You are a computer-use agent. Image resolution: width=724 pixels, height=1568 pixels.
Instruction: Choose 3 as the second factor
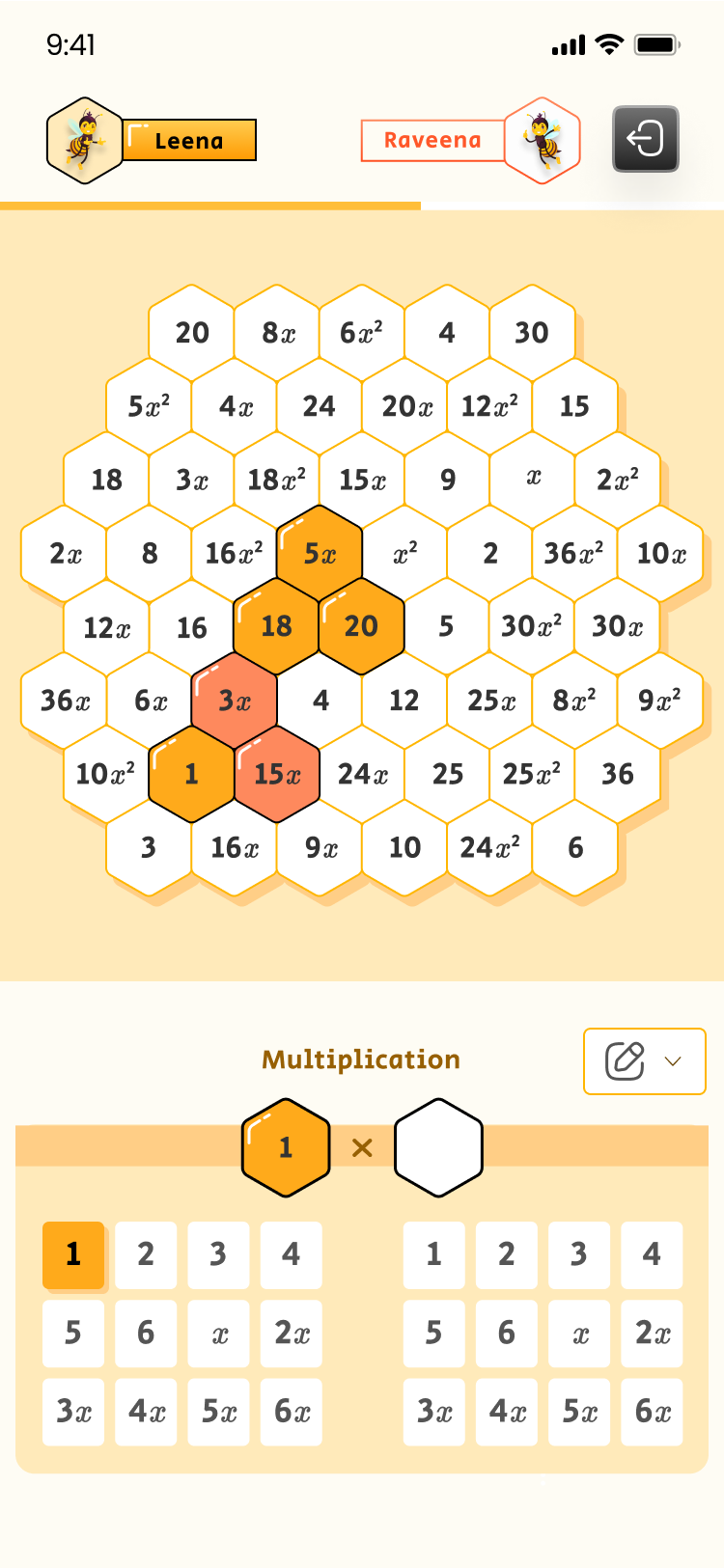(x=579, y=1254)
